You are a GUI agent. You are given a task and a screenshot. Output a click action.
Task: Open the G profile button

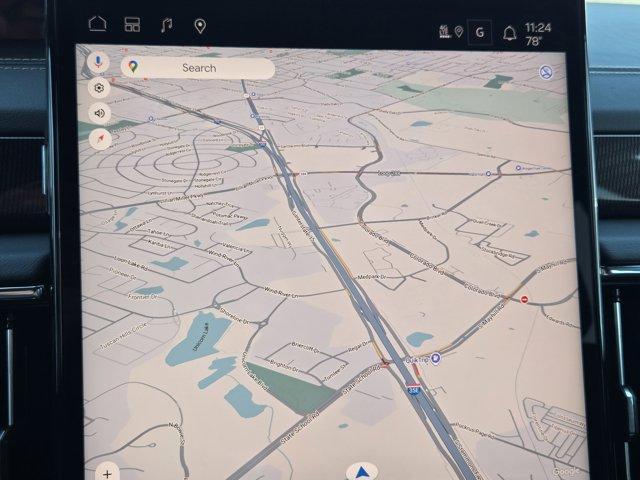click(479, 32)
